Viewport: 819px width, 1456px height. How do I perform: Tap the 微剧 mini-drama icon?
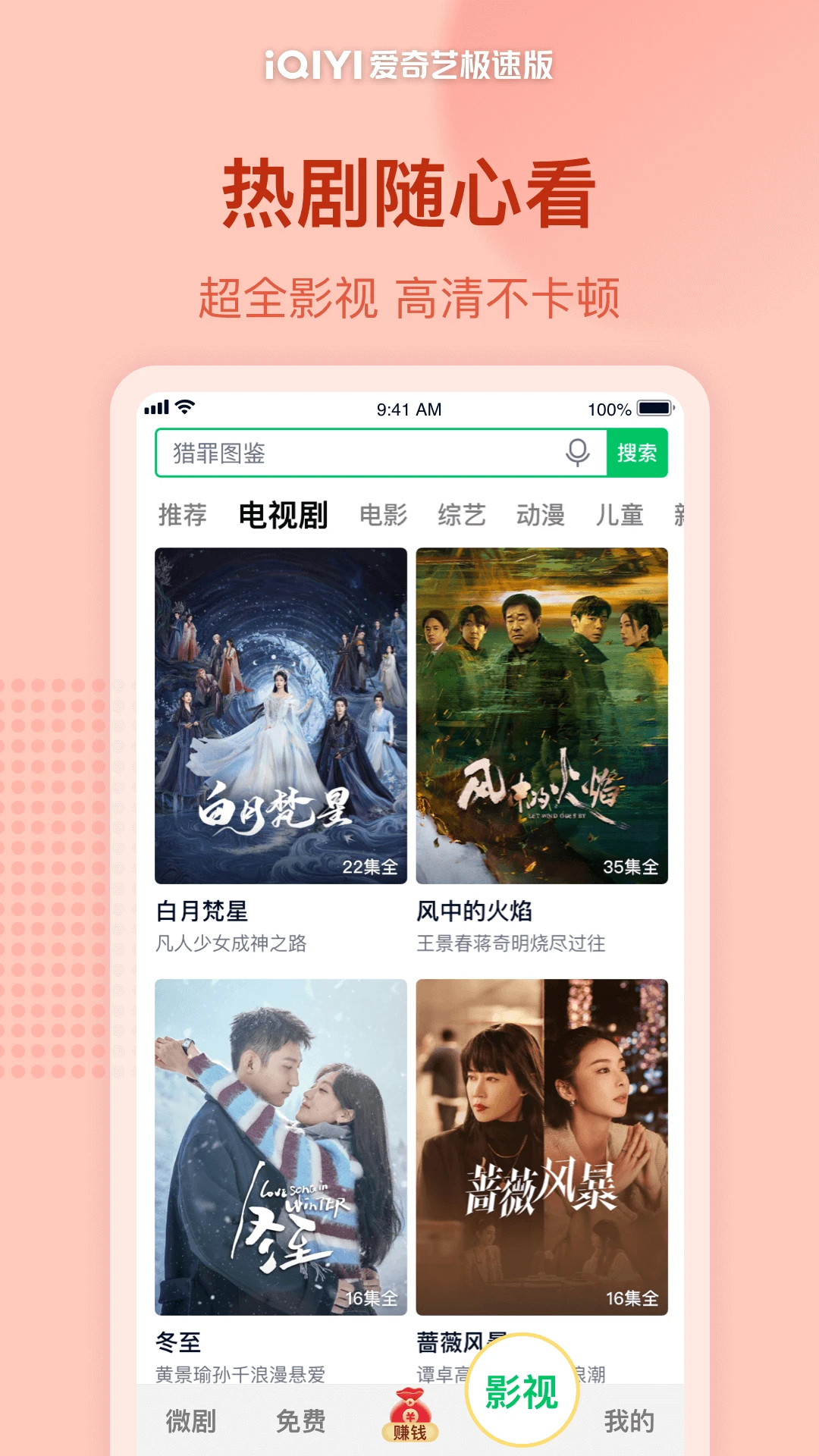[191, 1417]
